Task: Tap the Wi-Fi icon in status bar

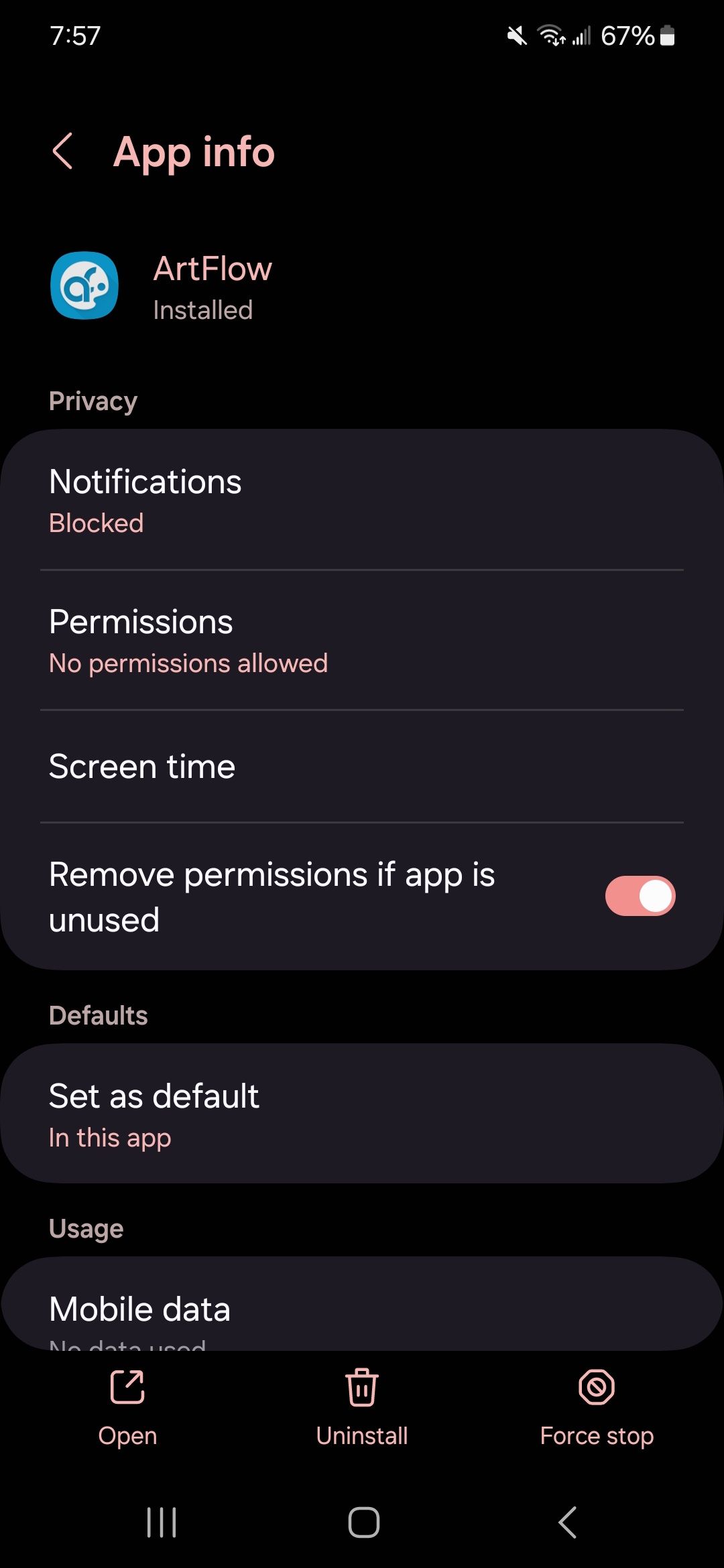Action: coord(551,36)
